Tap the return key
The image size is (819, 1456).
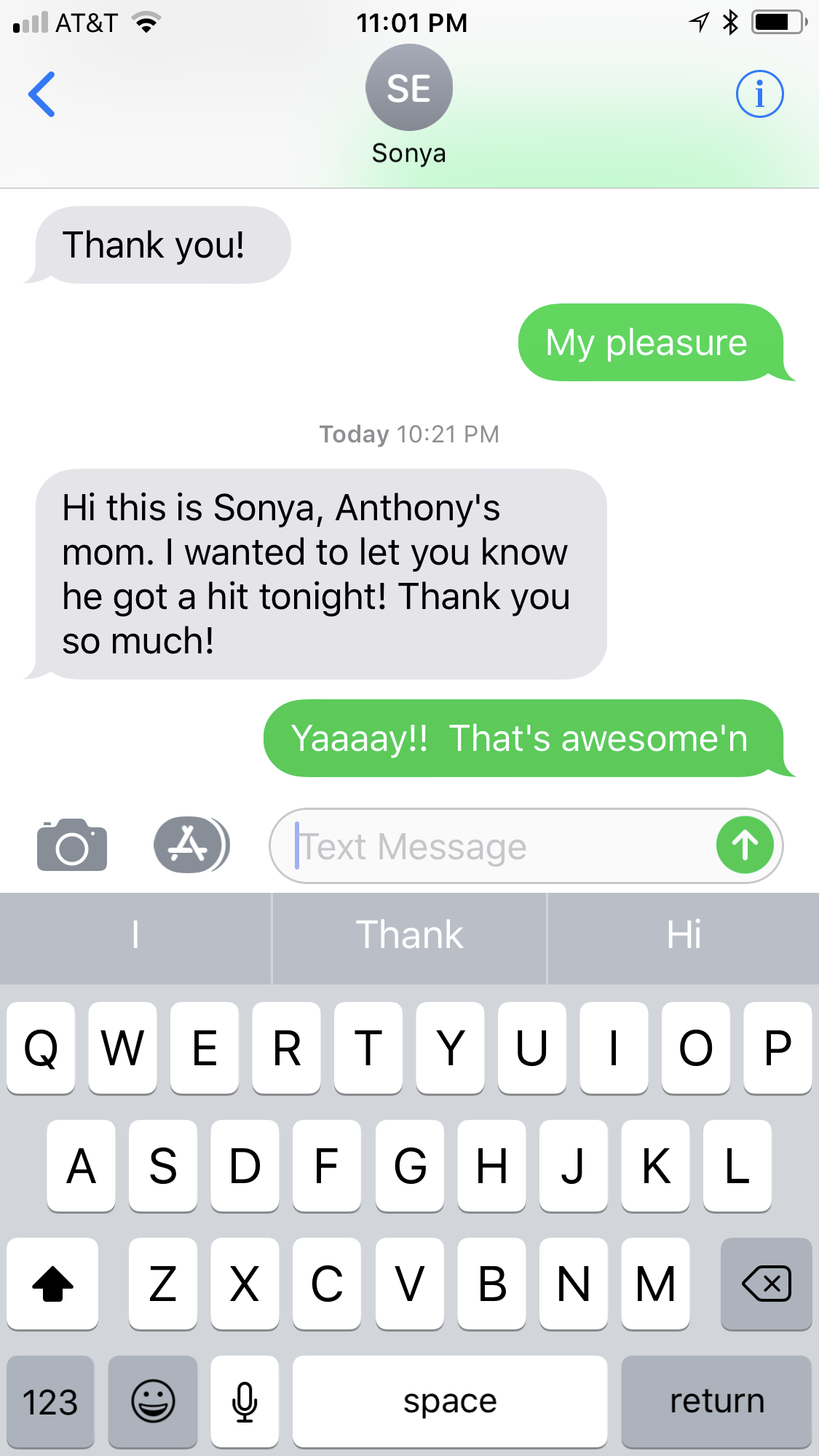[716, 1401]
